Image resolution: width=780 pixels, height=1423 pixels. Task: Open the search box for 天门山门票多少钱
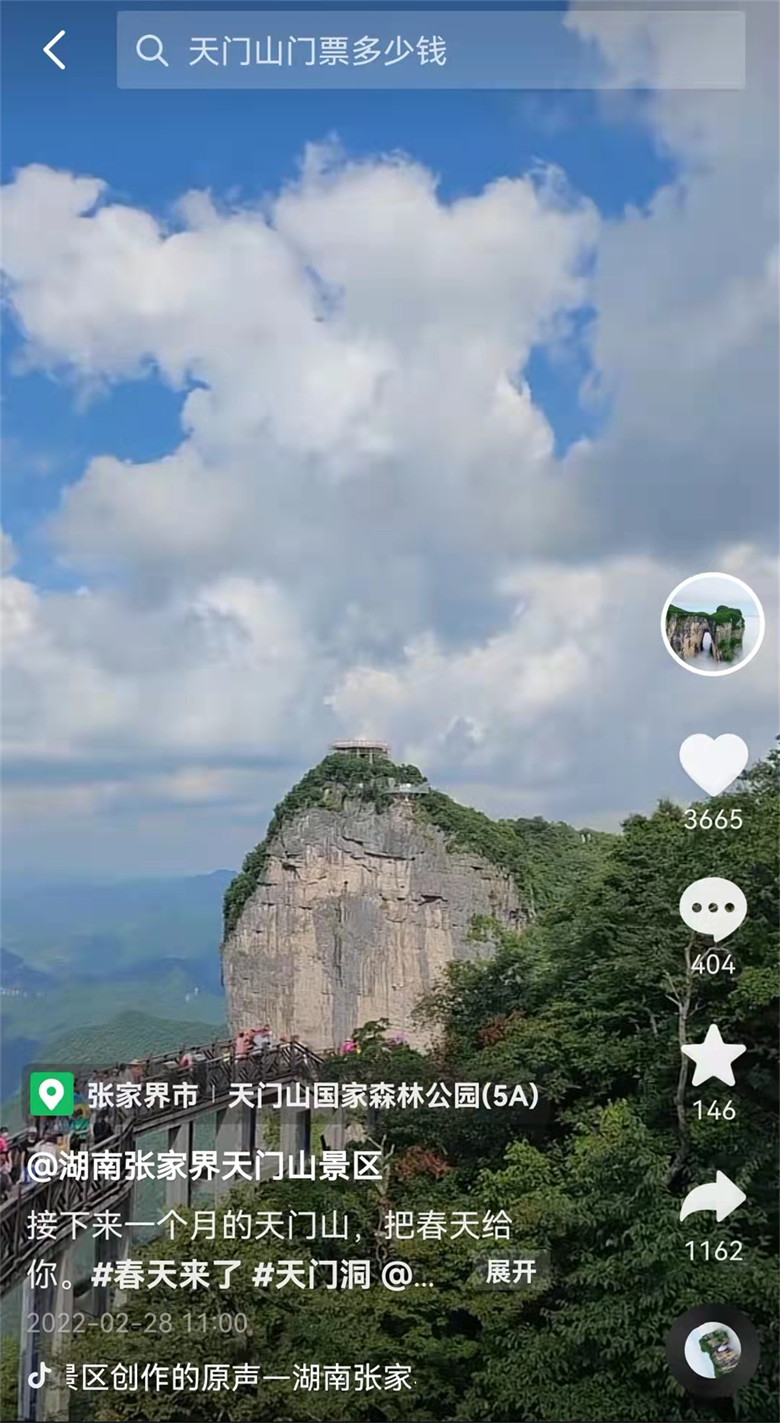[431, 50]
